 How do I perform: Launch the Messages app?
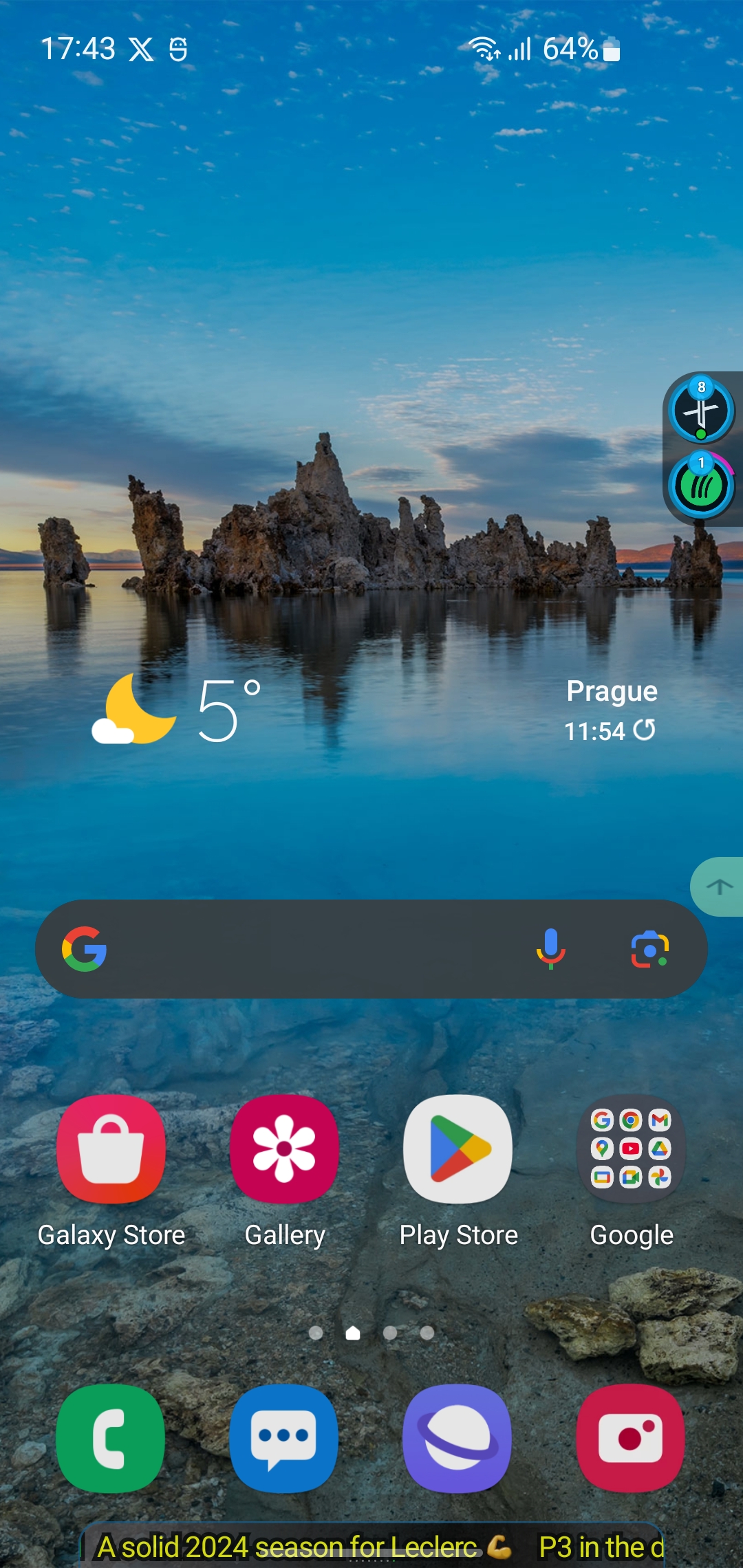point(284,1438)
